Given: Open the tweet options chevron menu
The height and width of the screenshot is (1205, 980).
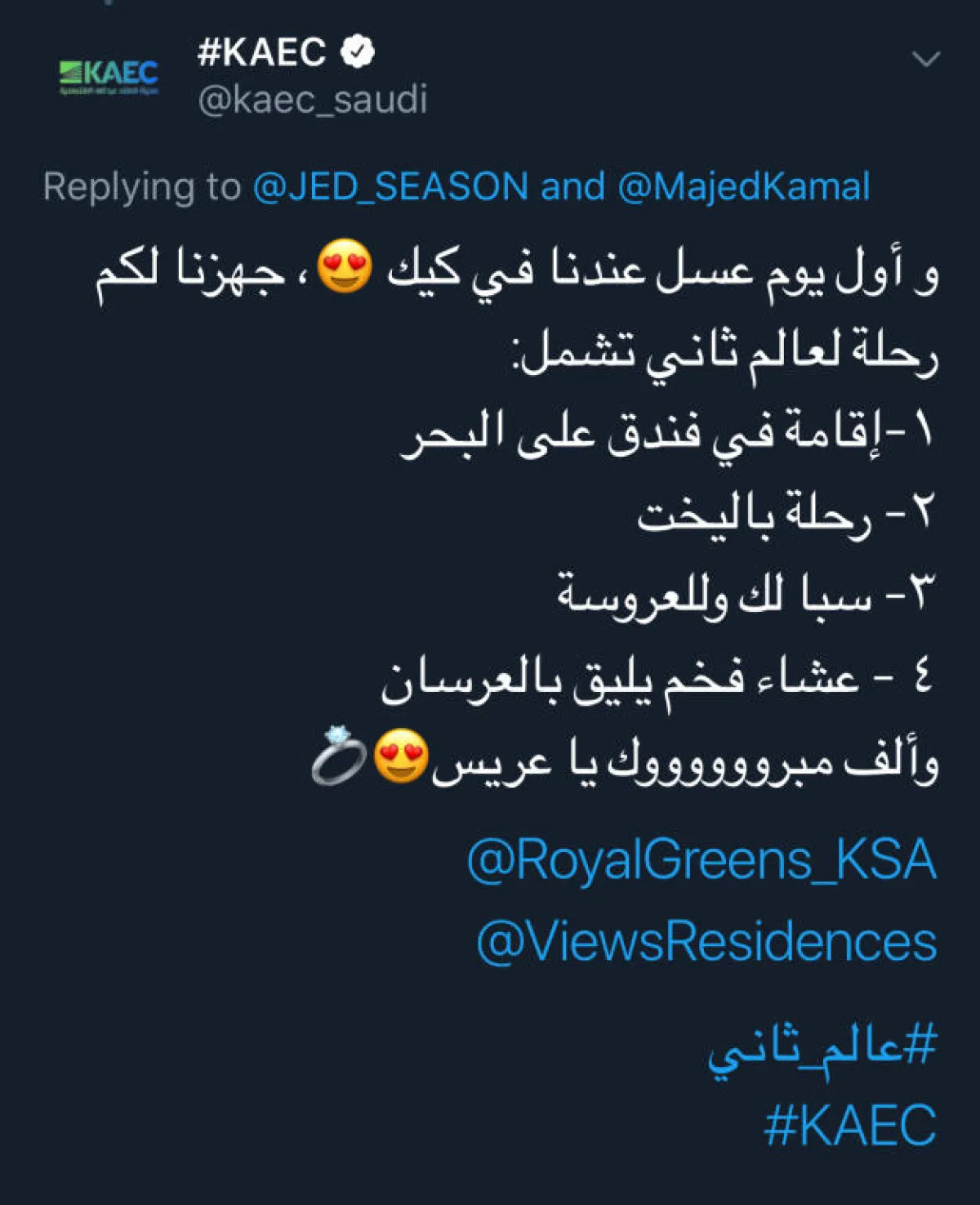Looking at the screenshot, I should pos(926,60).
